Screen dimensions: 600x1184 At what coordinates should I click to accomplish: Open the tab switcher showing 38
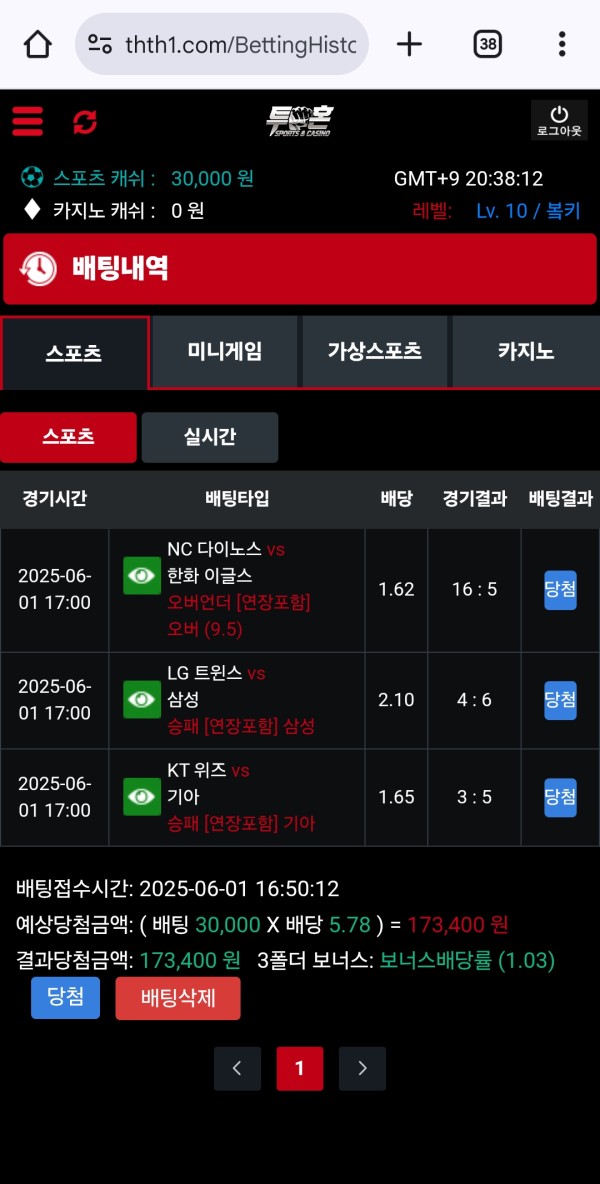pos(487,44)
